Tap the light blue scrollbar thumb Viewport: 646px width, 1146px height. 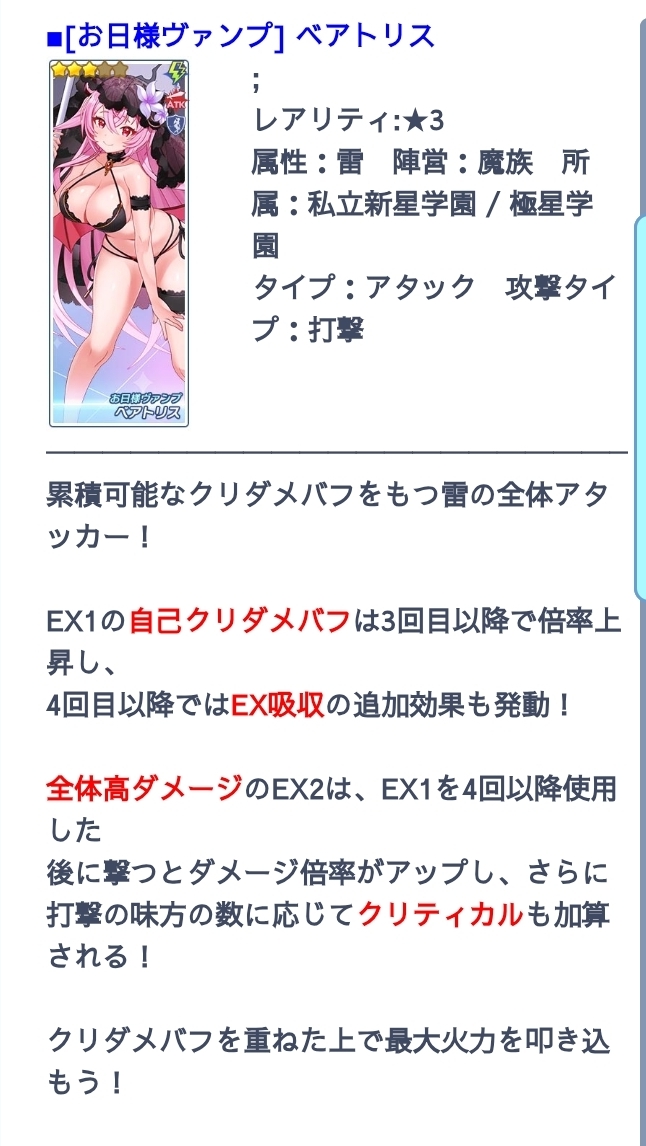tap(639, 410)
